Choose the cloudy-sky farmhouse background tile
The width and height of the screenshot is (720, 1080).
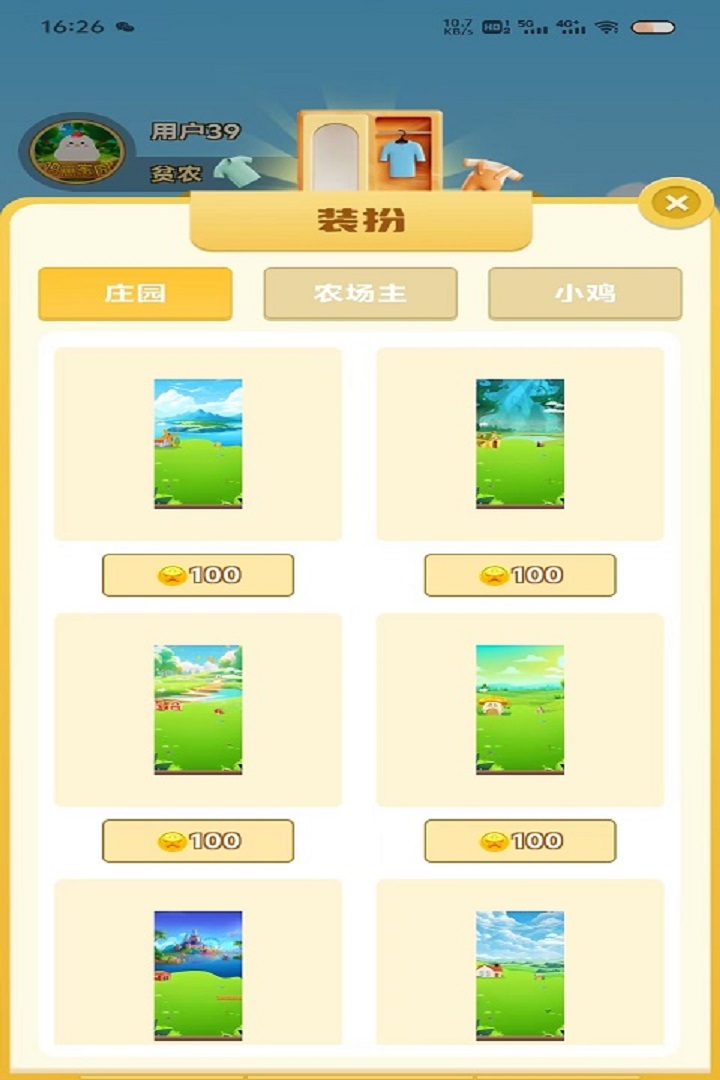(520, 975)
